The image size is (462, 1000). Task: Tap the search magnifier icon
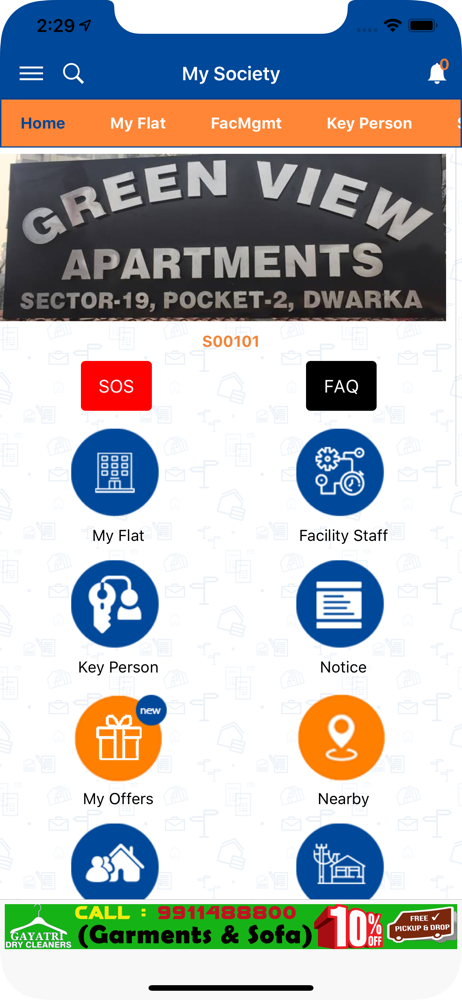coord(73,74)
